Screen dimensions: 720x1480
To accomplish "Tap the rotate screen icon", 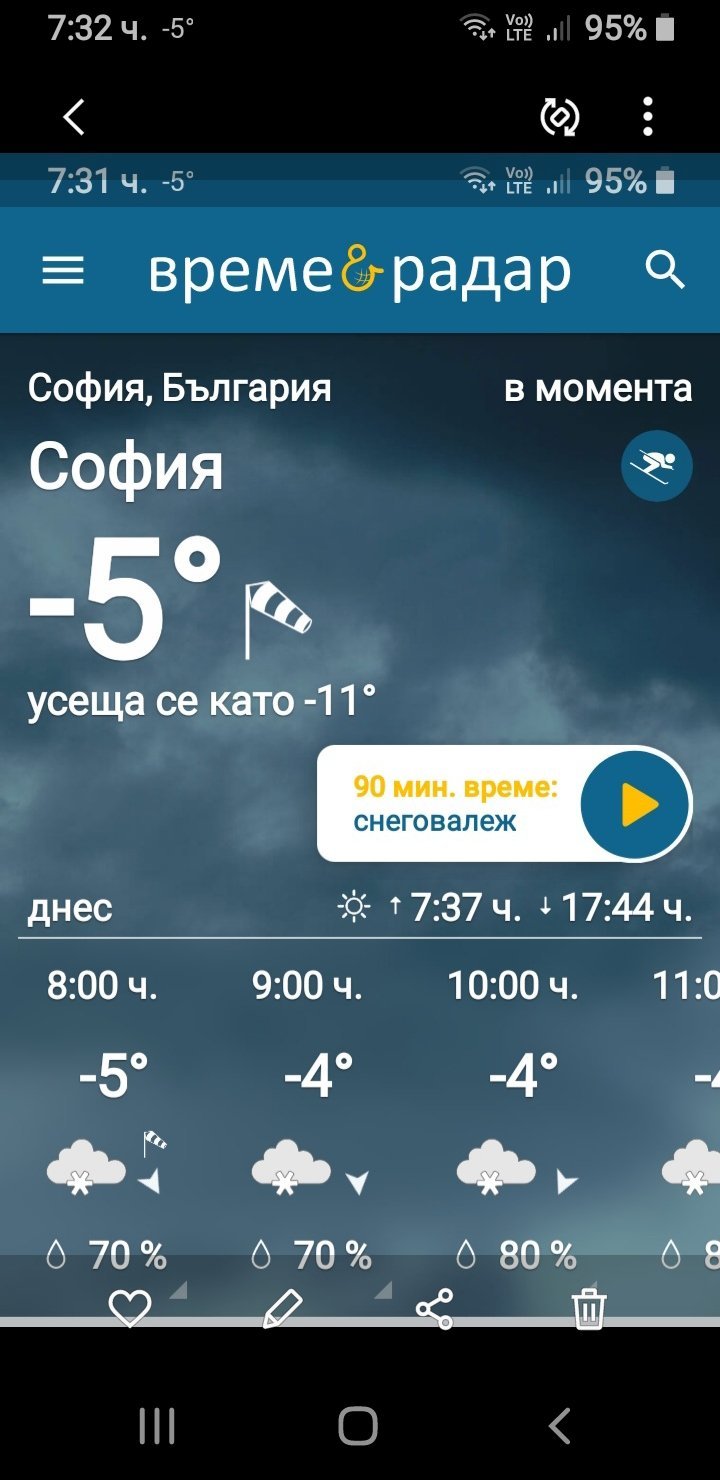I will 560,117.
